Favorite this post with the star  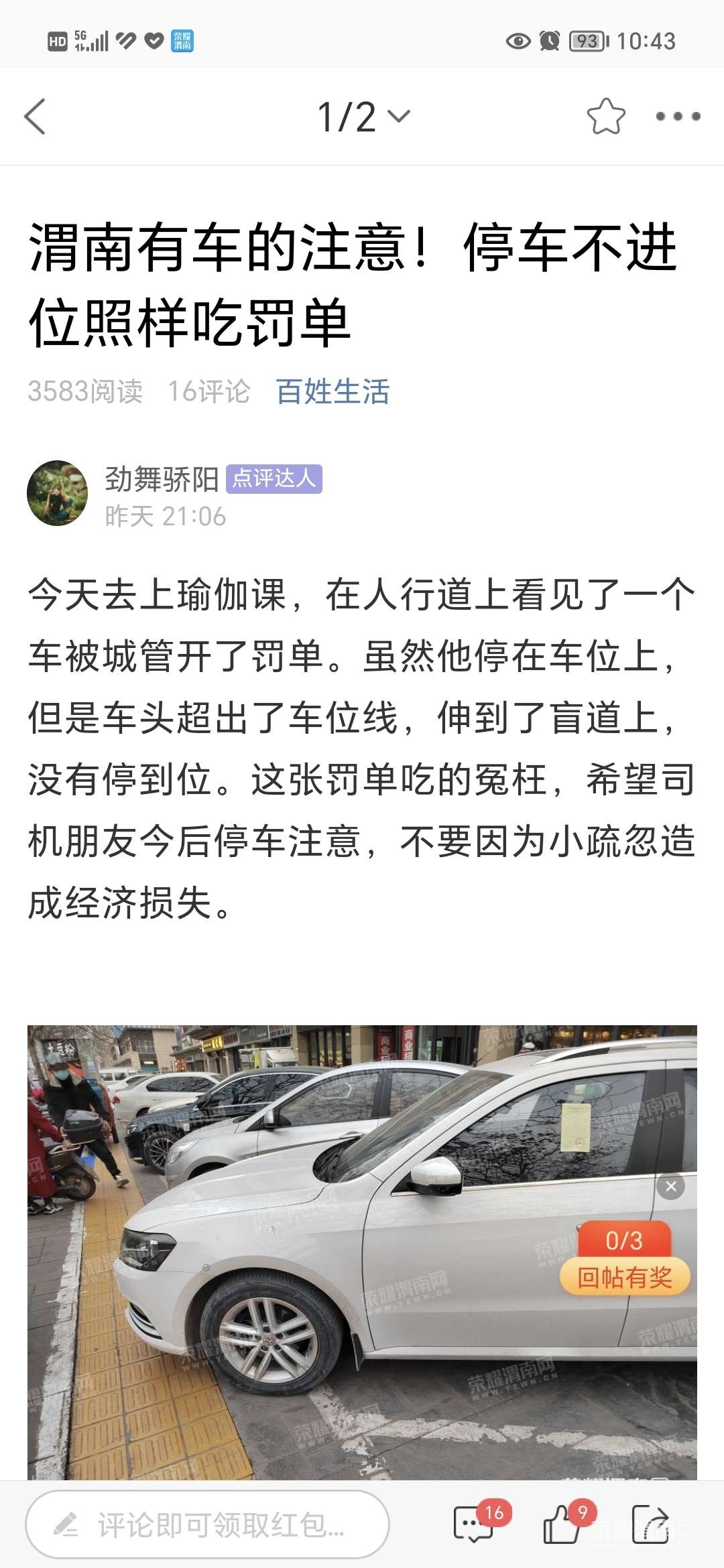click(605, 117)
